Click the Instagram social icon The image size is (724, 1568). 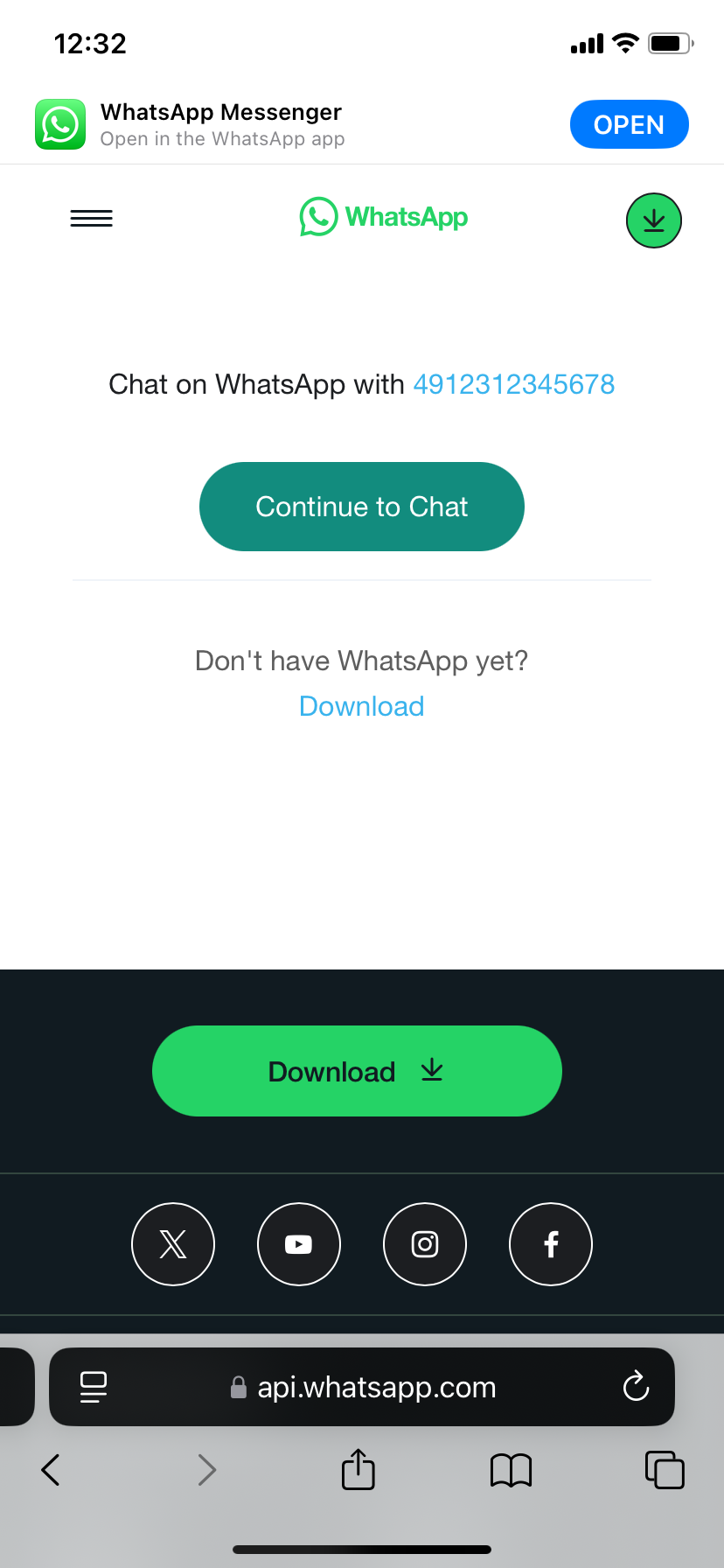(425, 1243)
